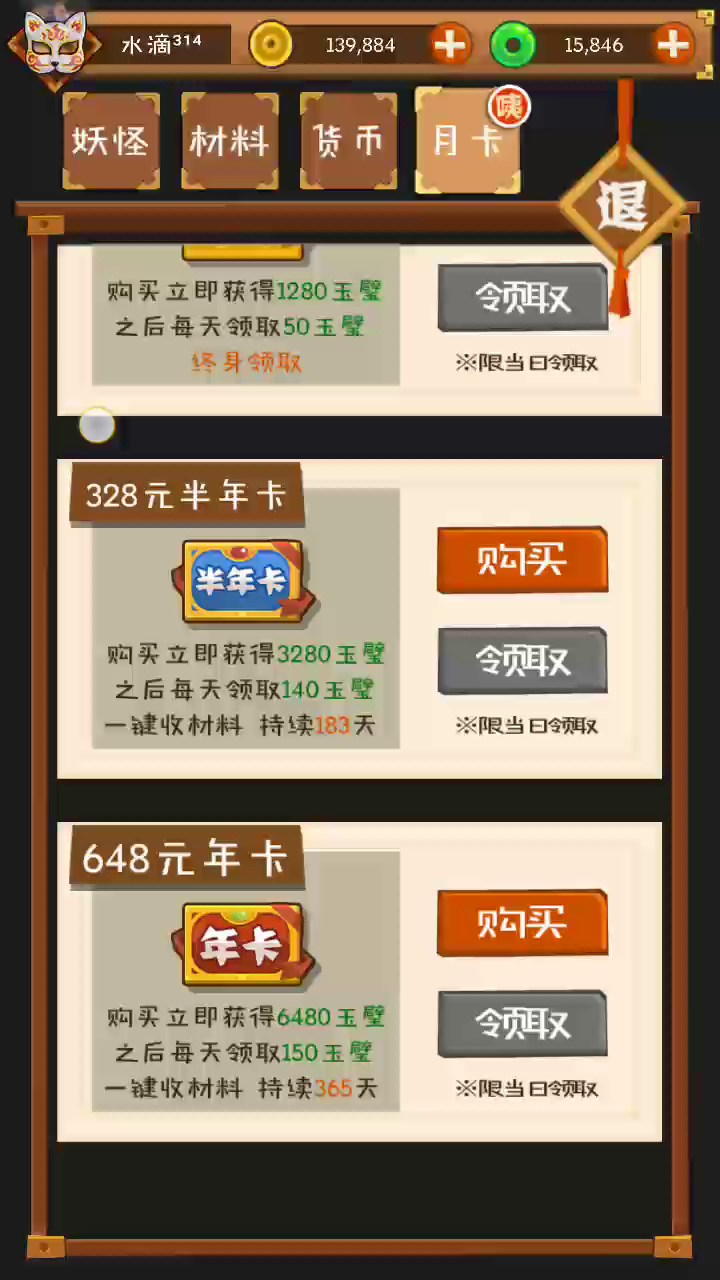Select the 月卡 tab
720x1280 pixels.
tap(468, 141)
